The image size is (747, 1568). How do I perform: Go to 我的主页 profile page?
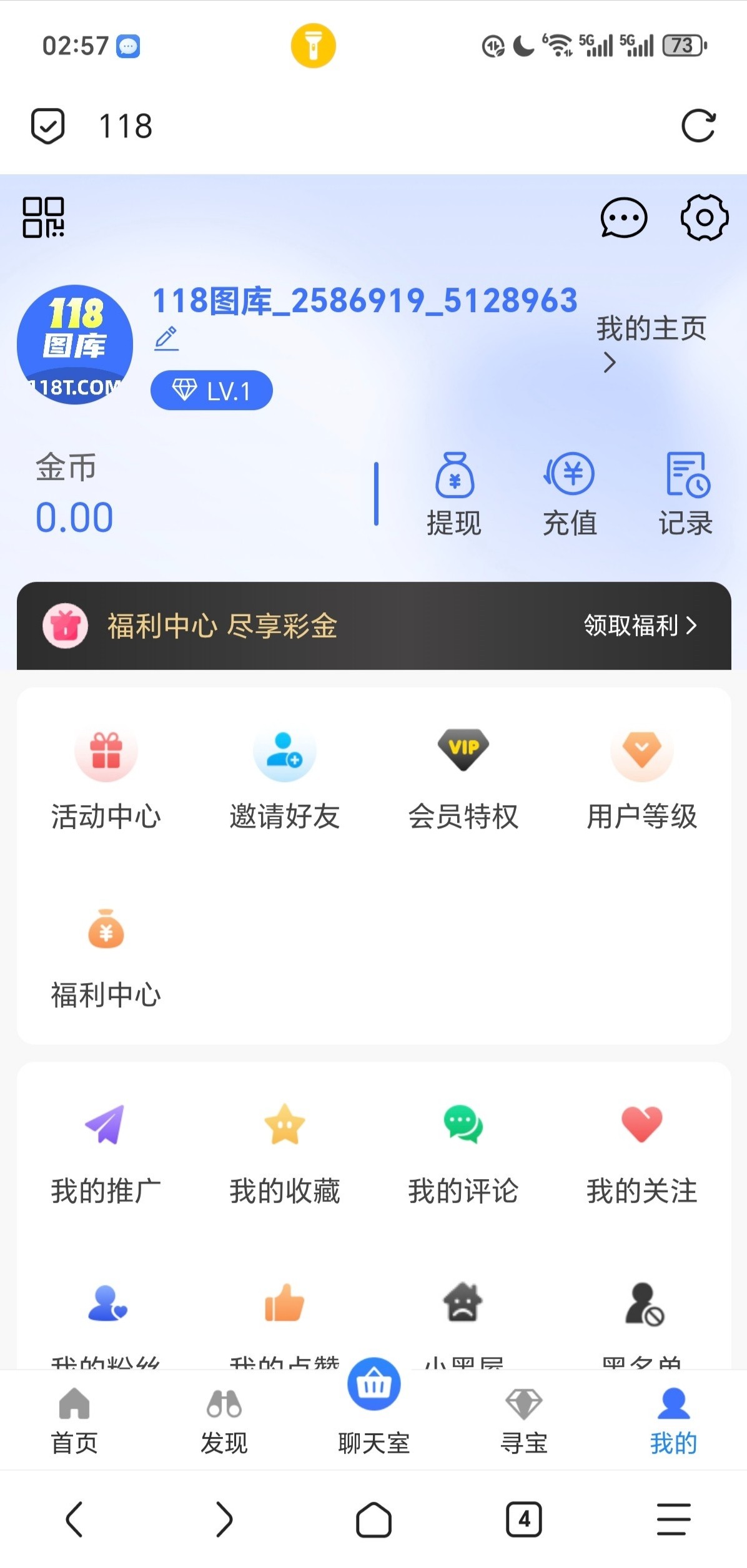[x=651, y=342]
